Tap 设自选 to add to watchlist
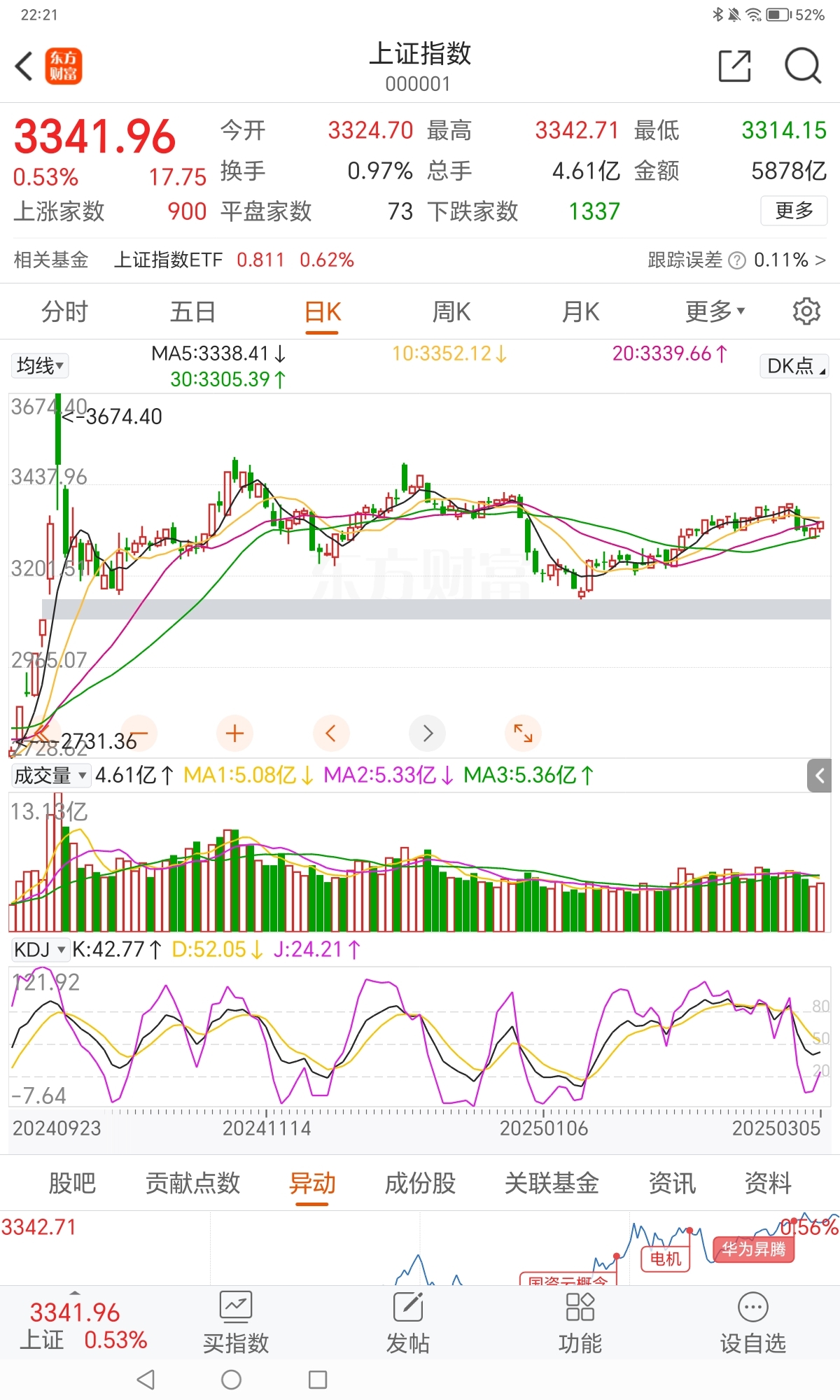The image size is (840, 1400). pos(752,1323)
